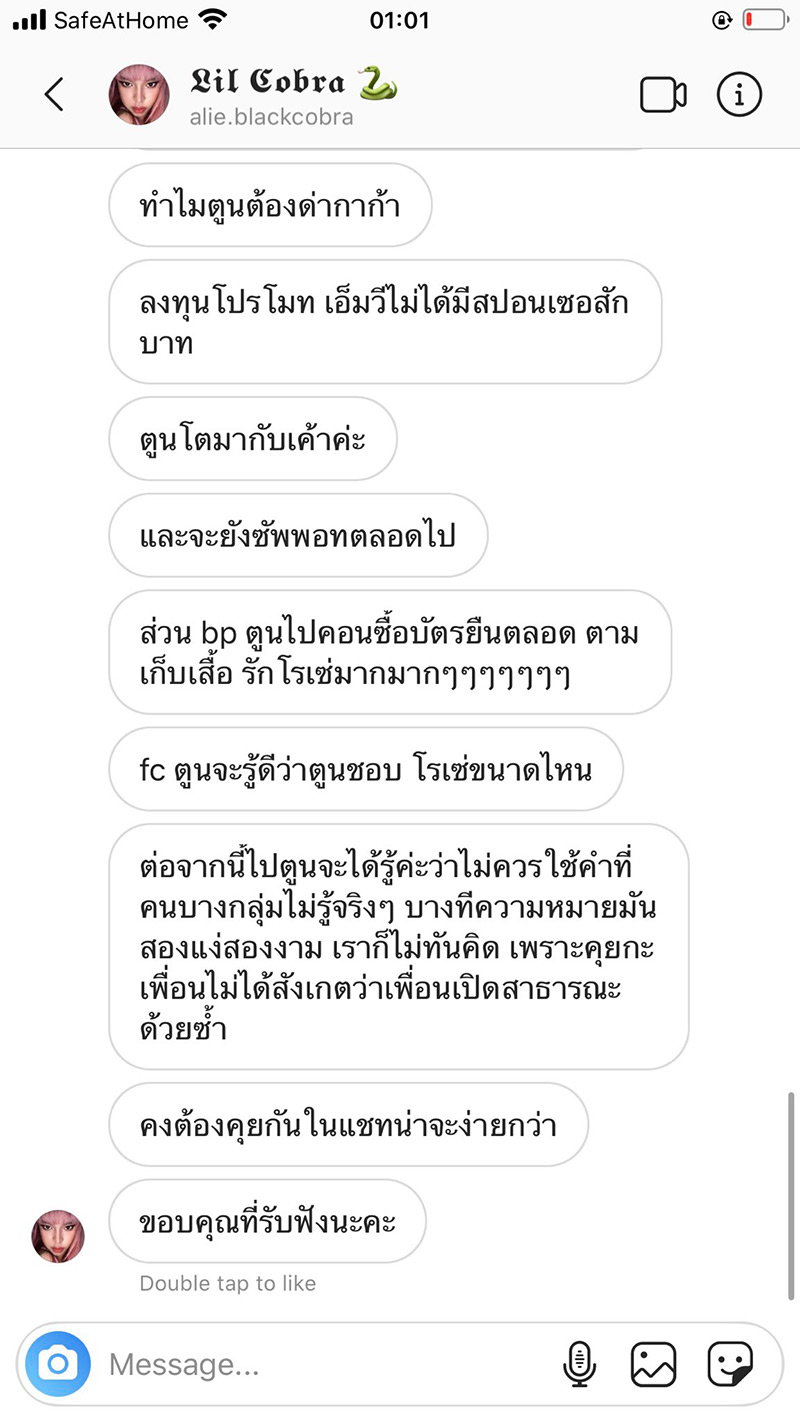Select message bubble saying ตูนโตมากับเค้าค่ะ

[x=253, y=438]
